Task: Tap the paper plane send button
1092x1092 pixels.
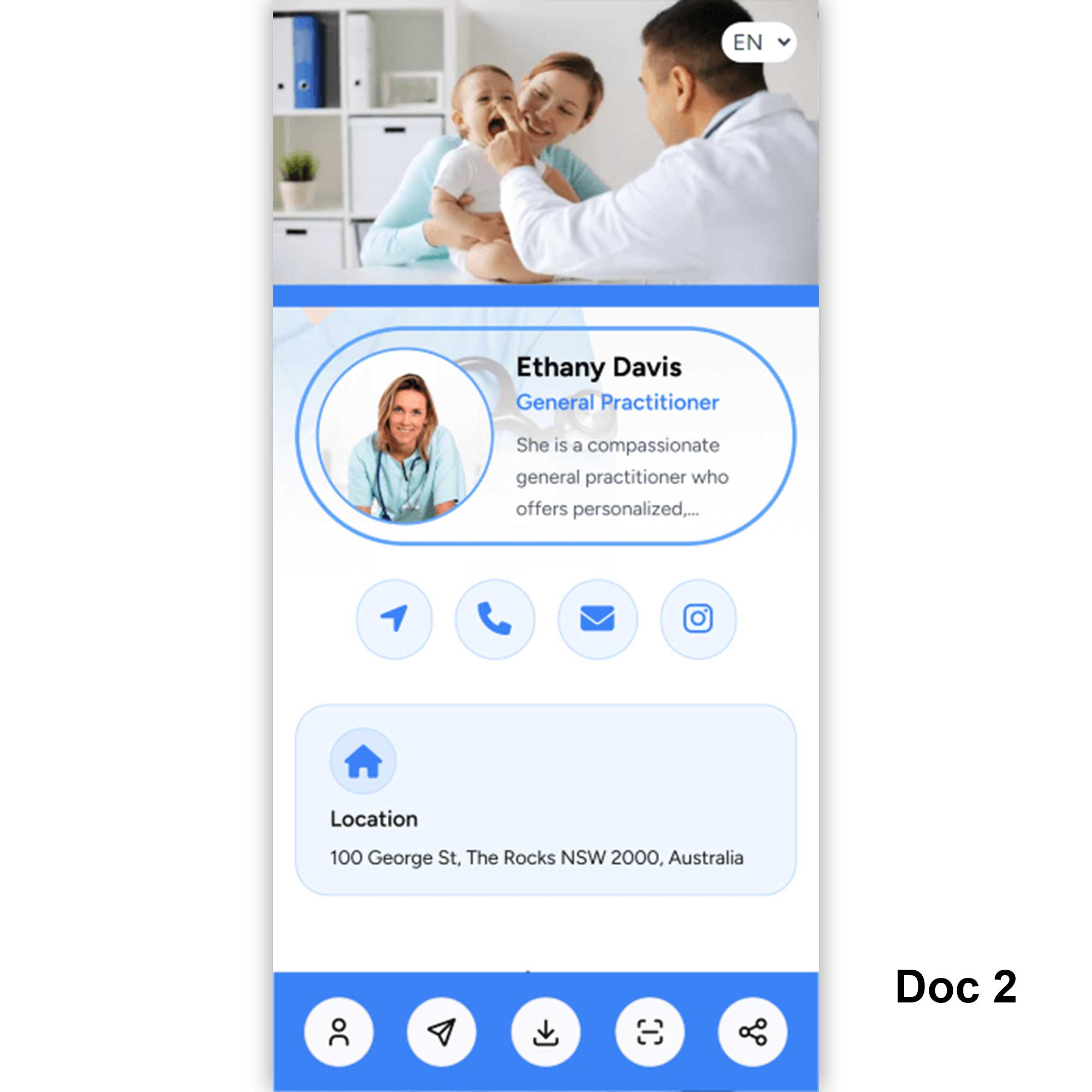Action: (x=441, y=1032)
